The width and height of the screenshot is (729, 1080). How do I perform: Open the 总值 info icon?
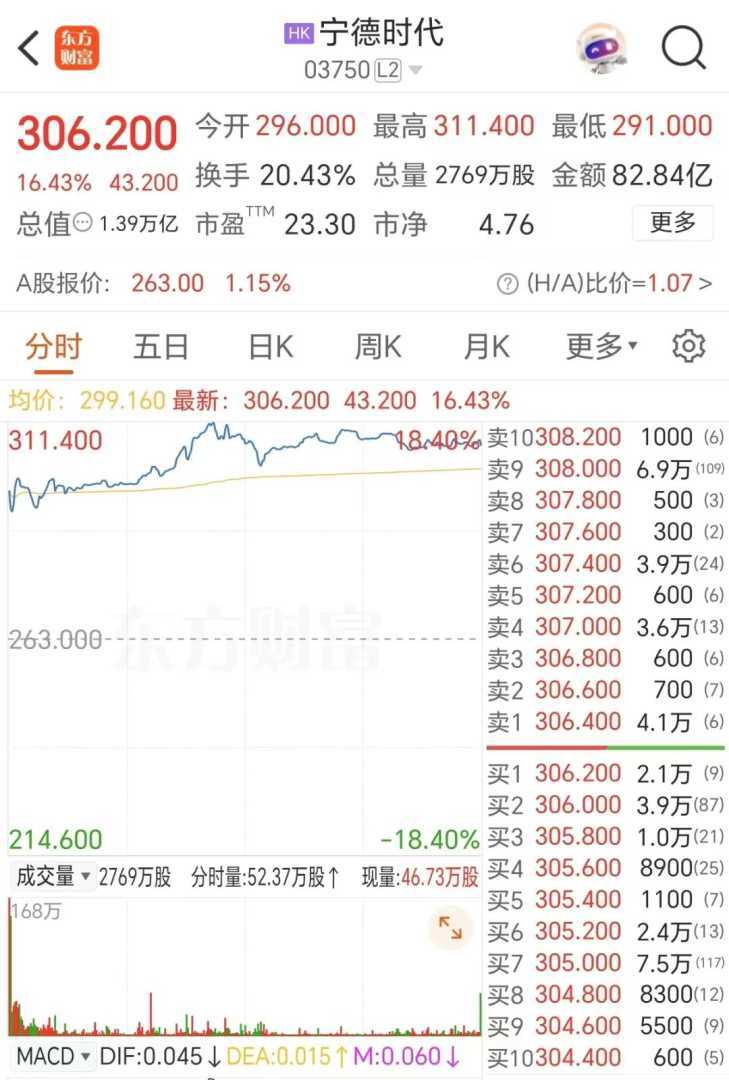click(84, 224)
